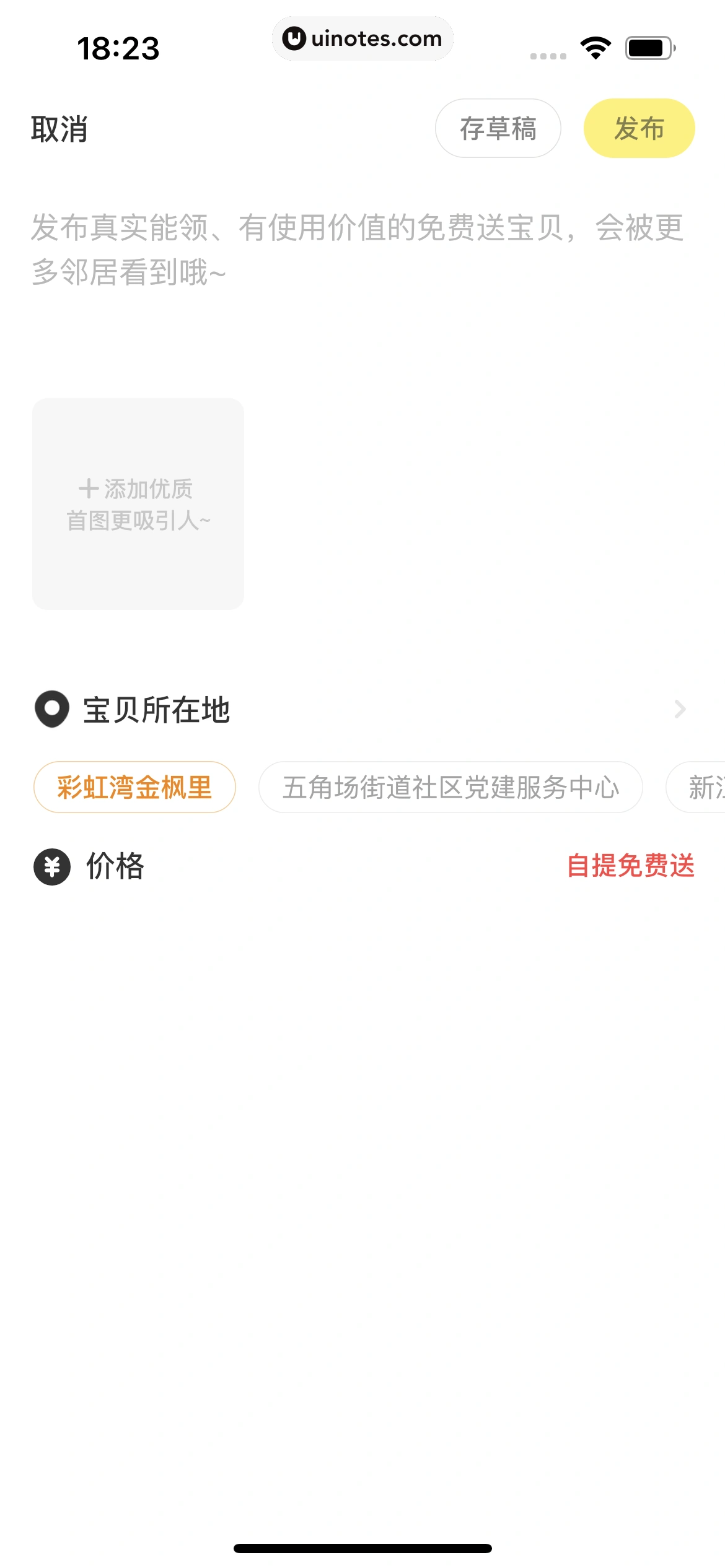Click the Wi-Fi icon in the status bar

(x=594, y=46)
